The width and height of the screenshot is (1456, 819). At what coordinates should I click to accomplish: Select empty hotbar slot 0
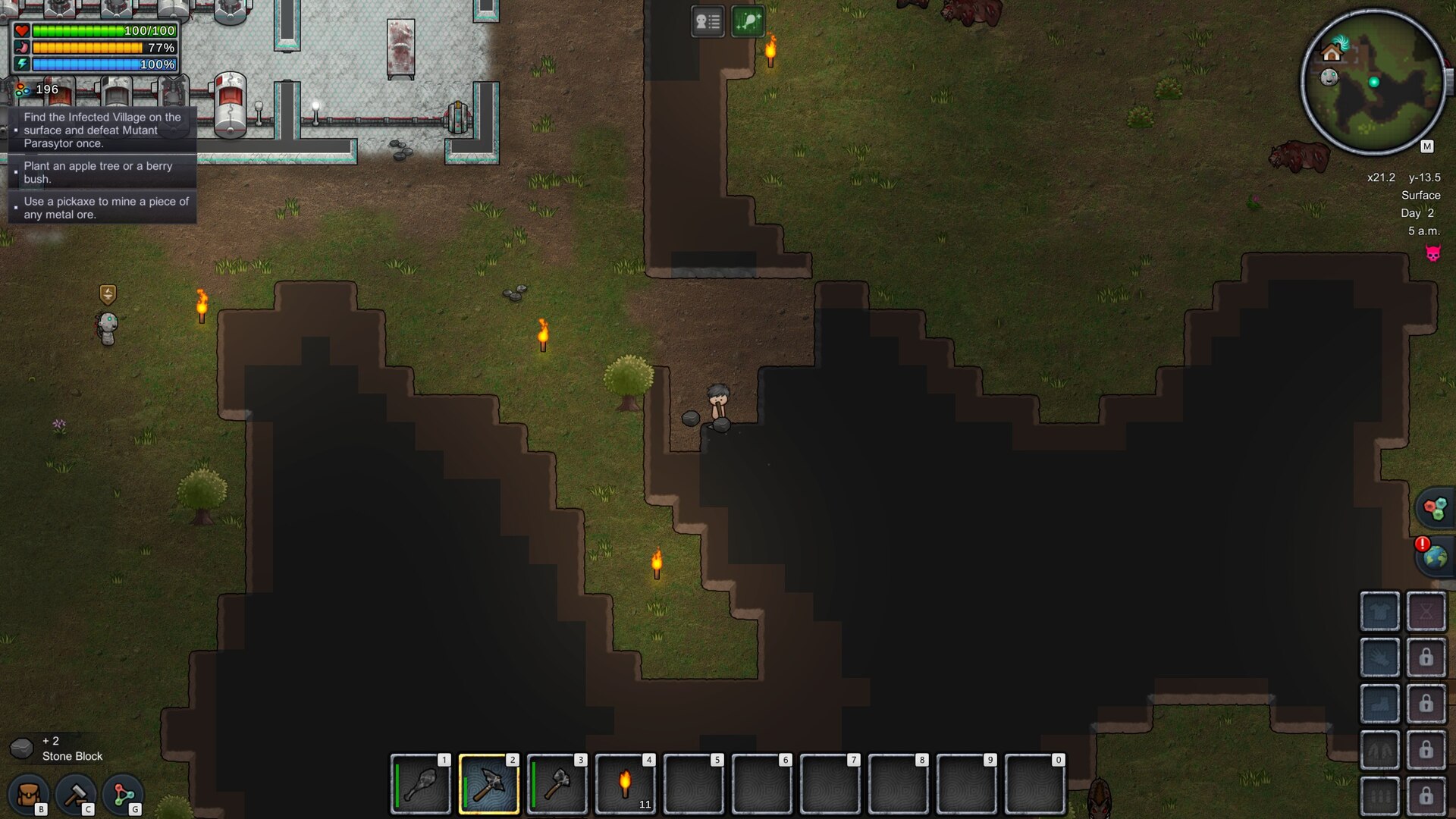coord(1035,784)
